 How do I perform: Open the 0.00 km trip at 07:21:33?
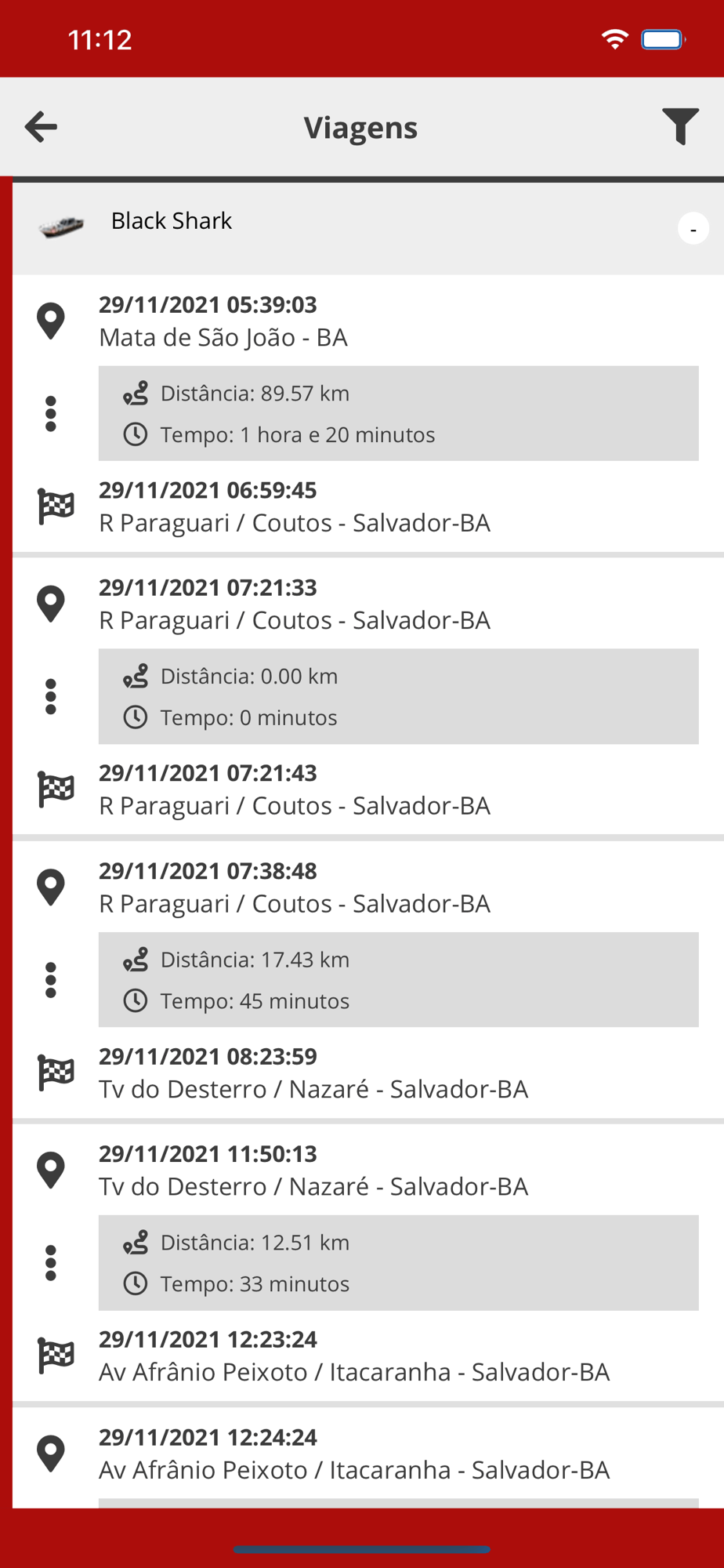pyautogui.click(x=368, y=697)
